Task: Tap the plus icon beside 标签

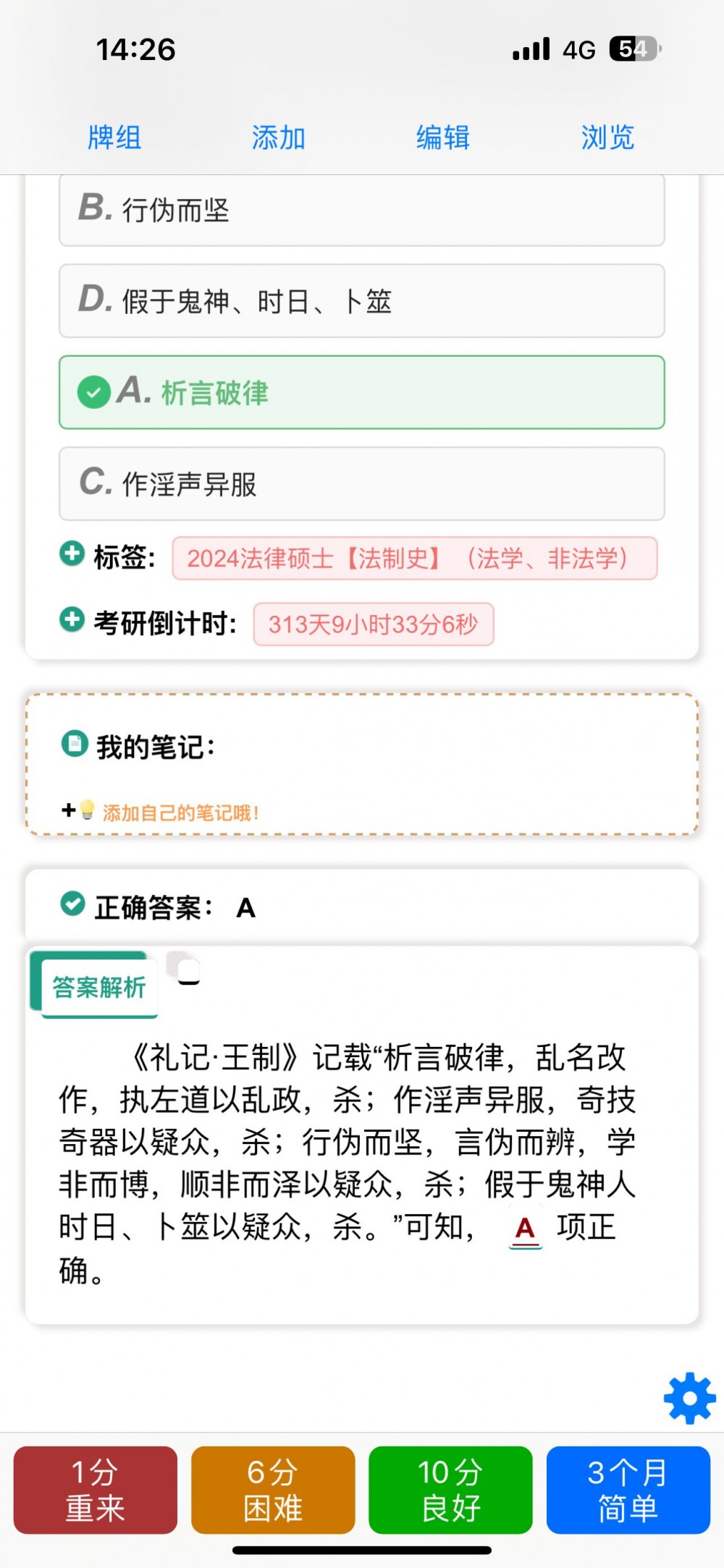Action: [72, 554]
